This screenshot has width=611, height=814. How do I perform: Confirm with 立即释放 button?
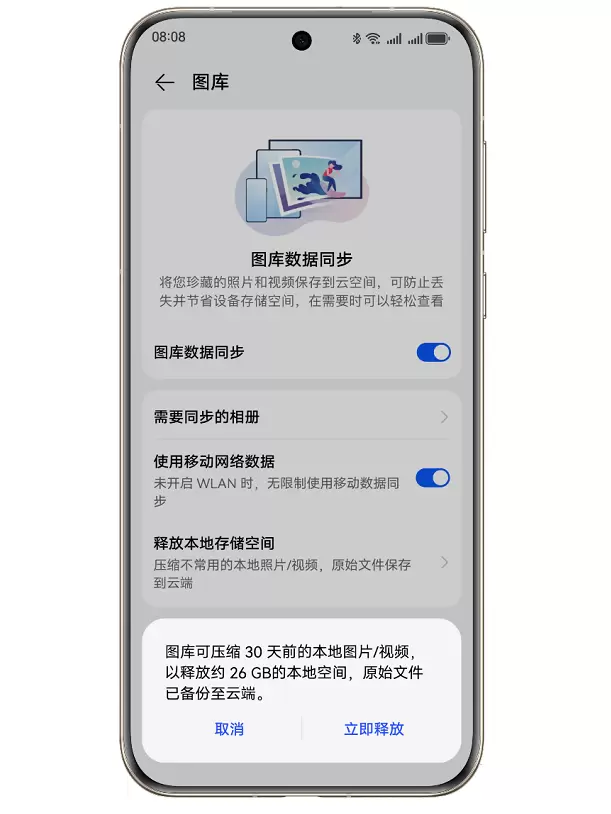(x=373, y=729)
